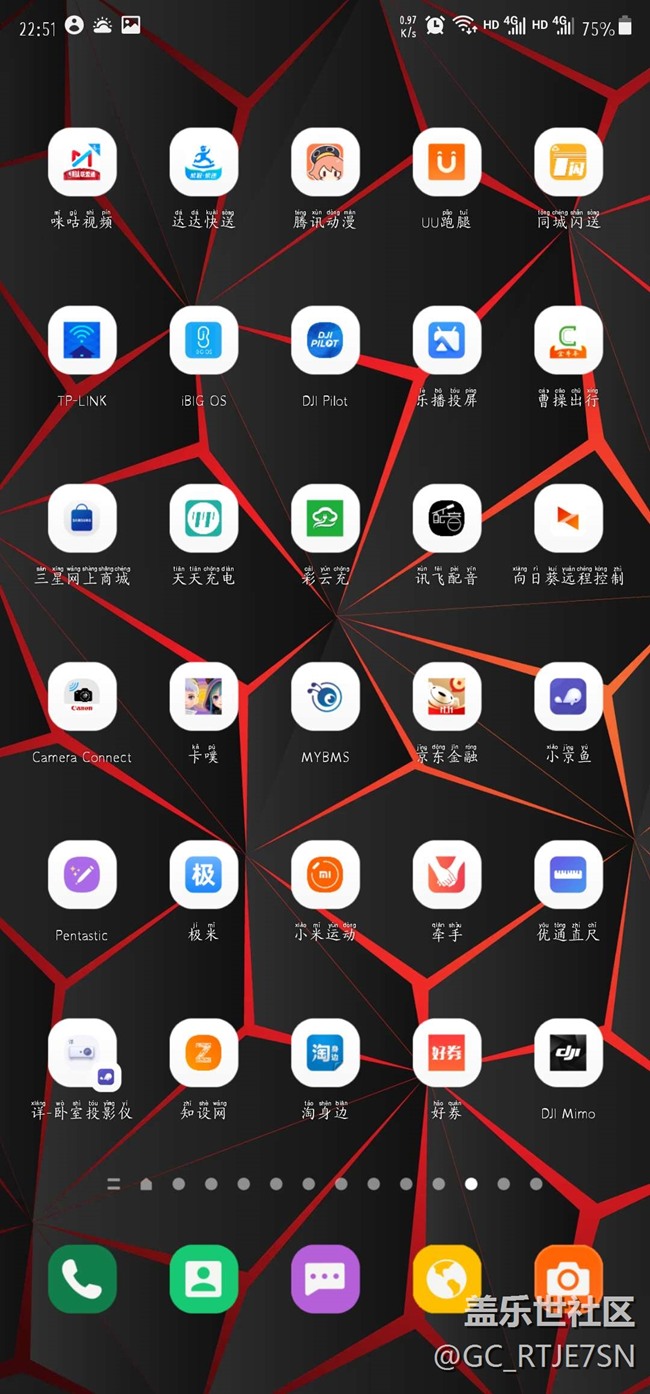
Task: Open 三星网上商城
Action: 82,519
